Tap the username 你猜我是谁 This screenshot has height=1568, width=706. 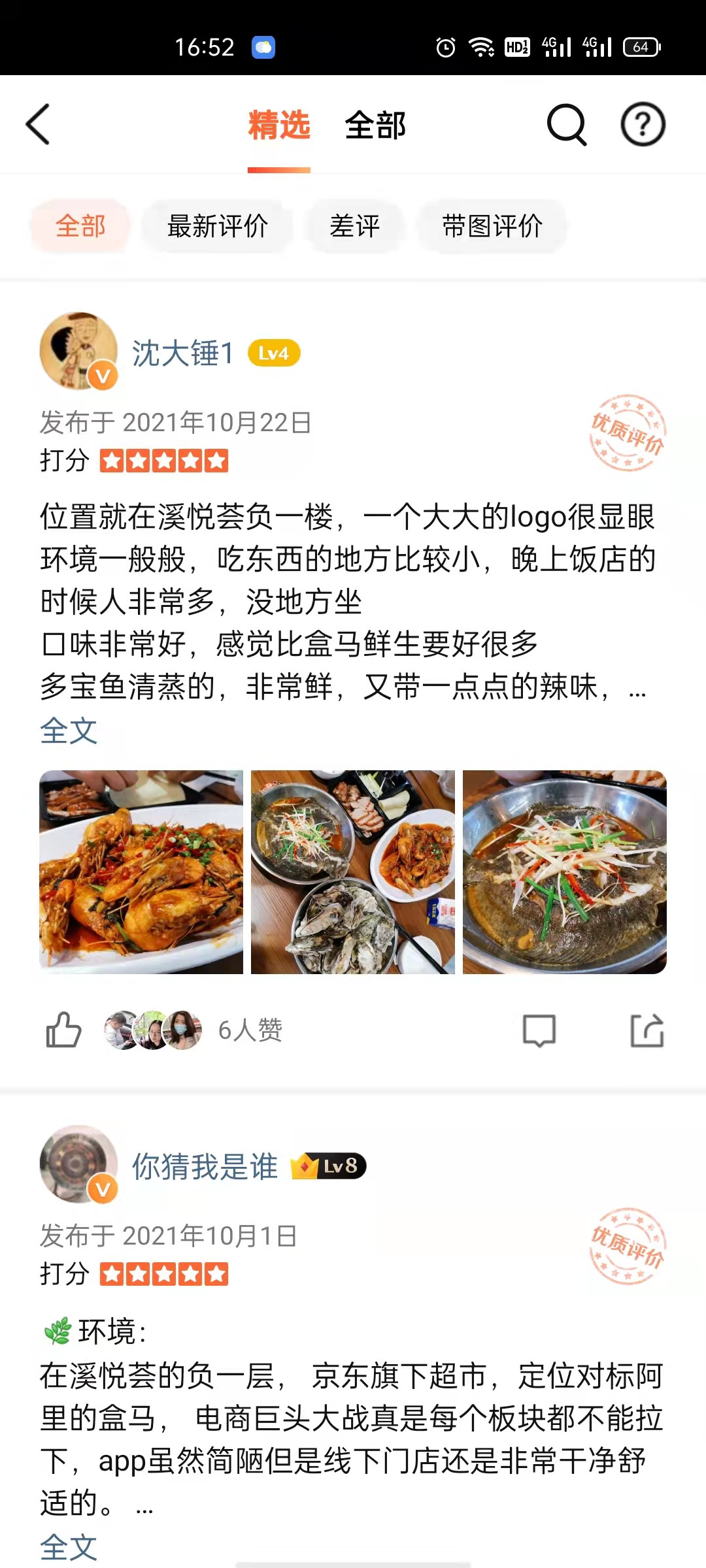[x=205, y=1167]
